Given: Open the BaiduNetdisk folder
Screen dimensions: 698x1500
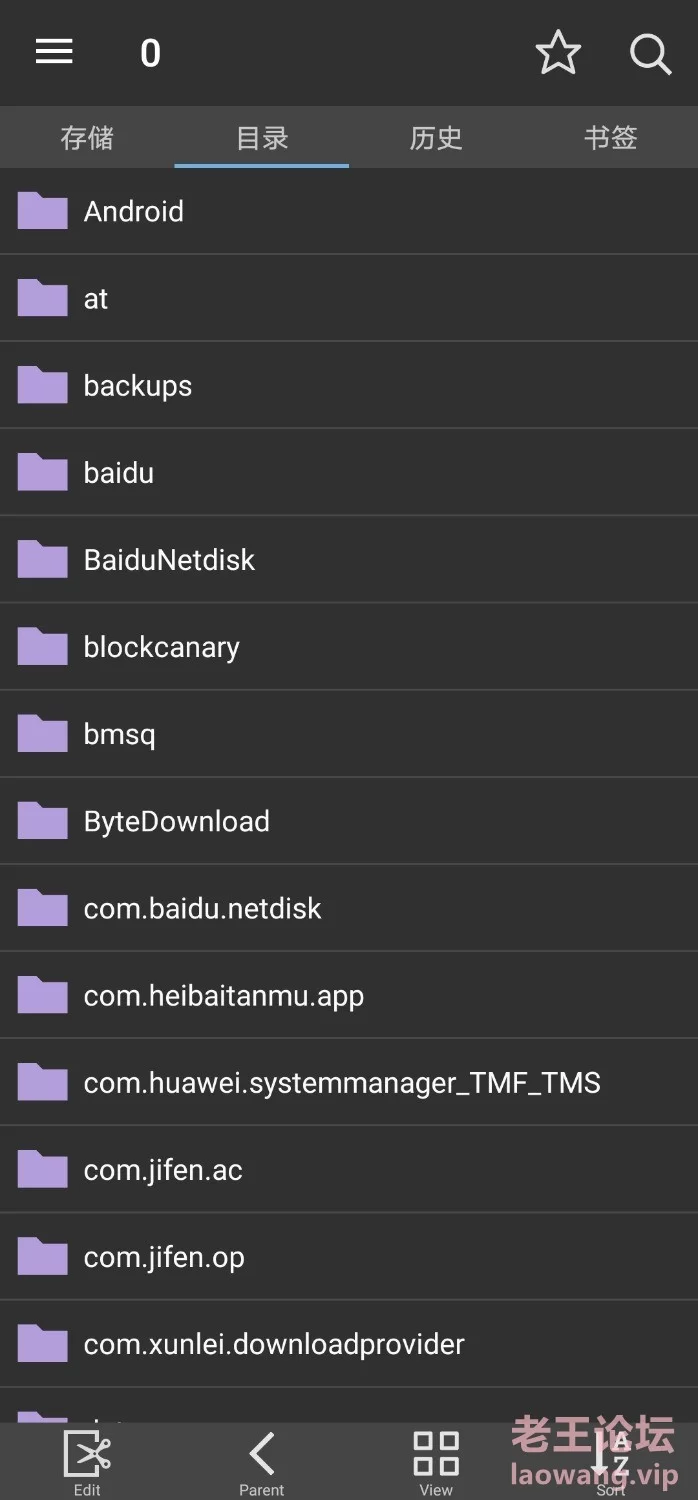Looking at the screenshot, I should point(349,559).
